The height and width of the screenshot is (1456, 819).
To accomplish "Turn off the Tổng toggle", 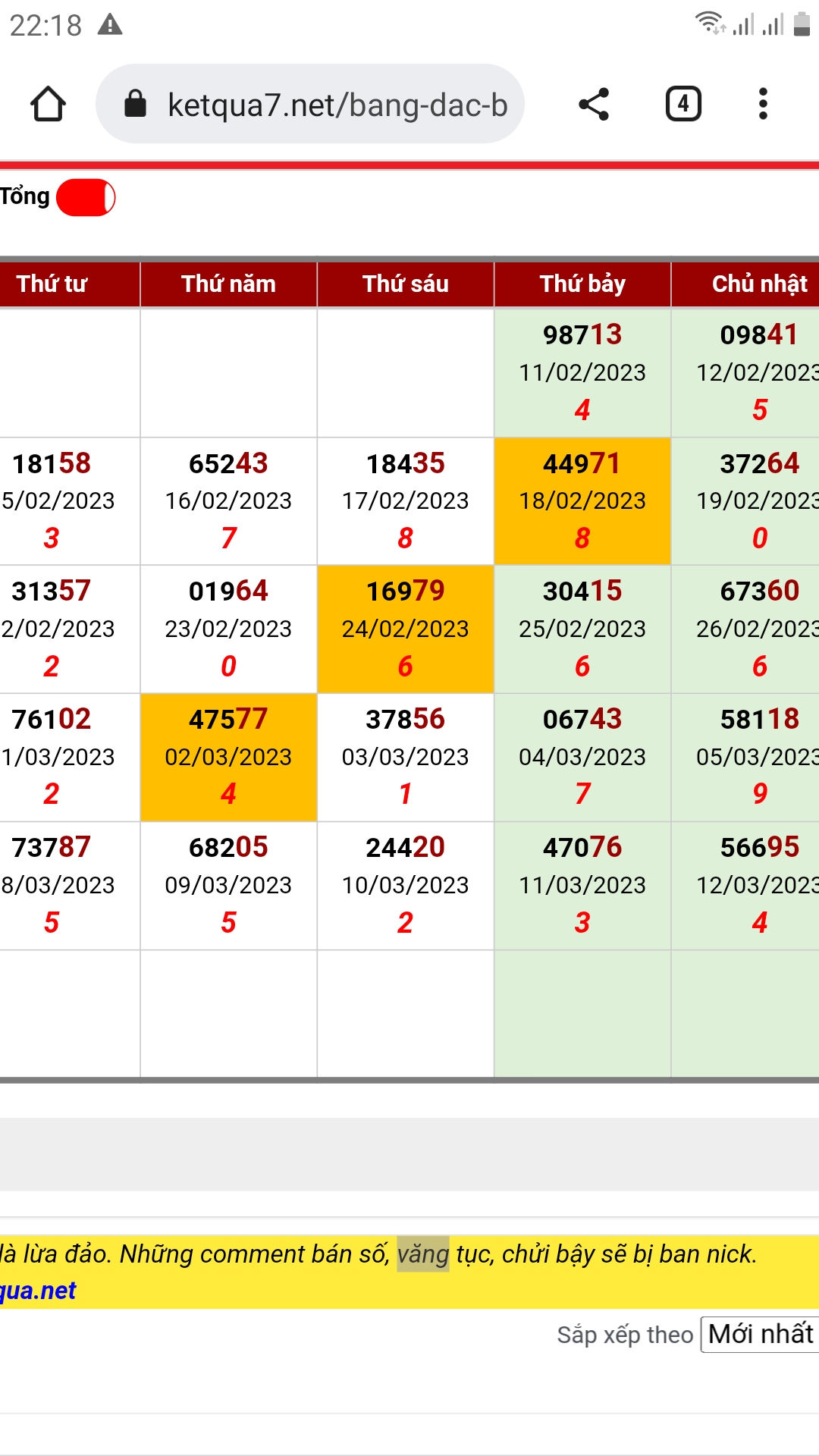I will tap(86, 198).
